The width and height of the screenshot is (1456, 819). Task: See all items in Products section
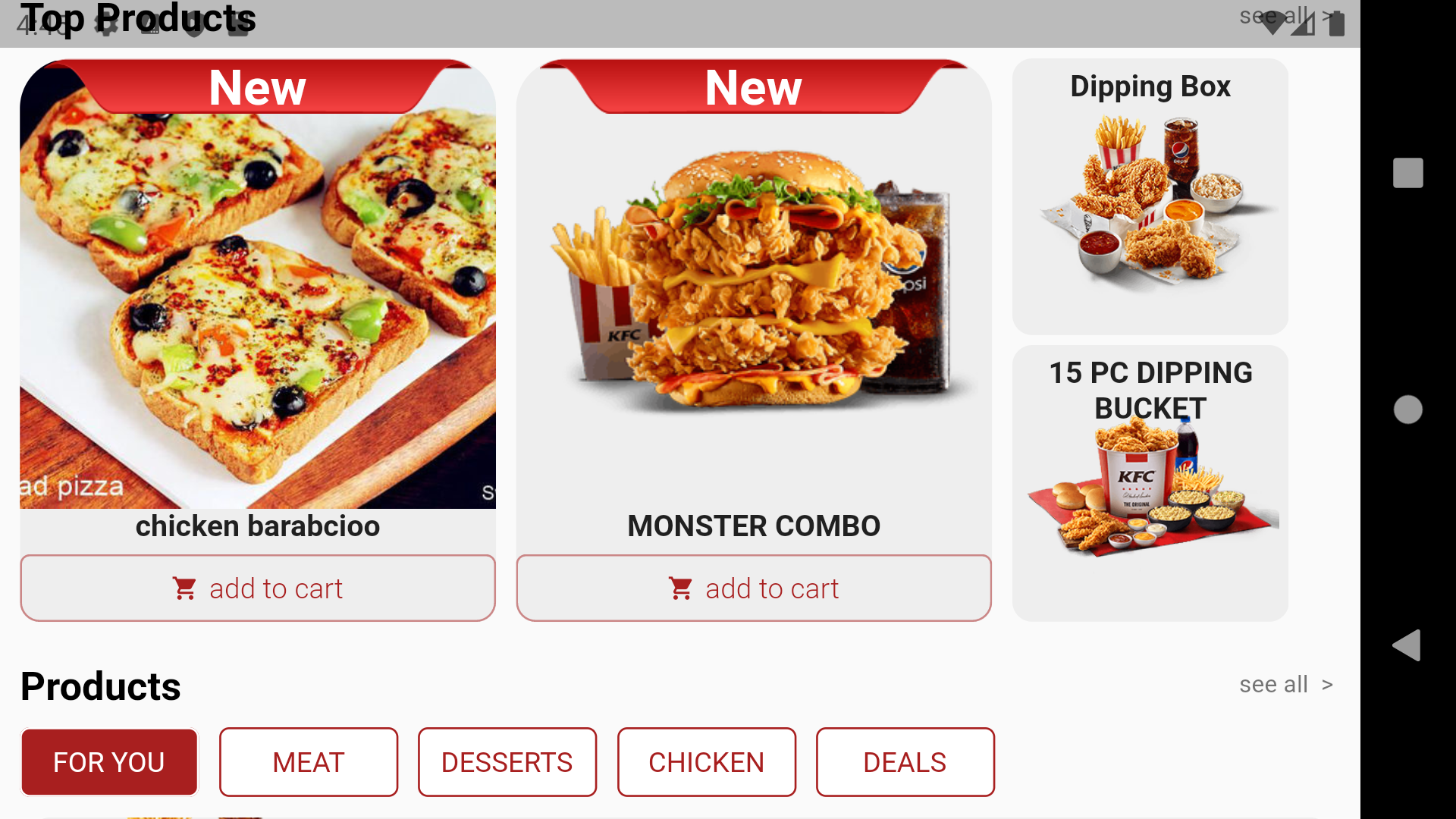pos(1285,685)
